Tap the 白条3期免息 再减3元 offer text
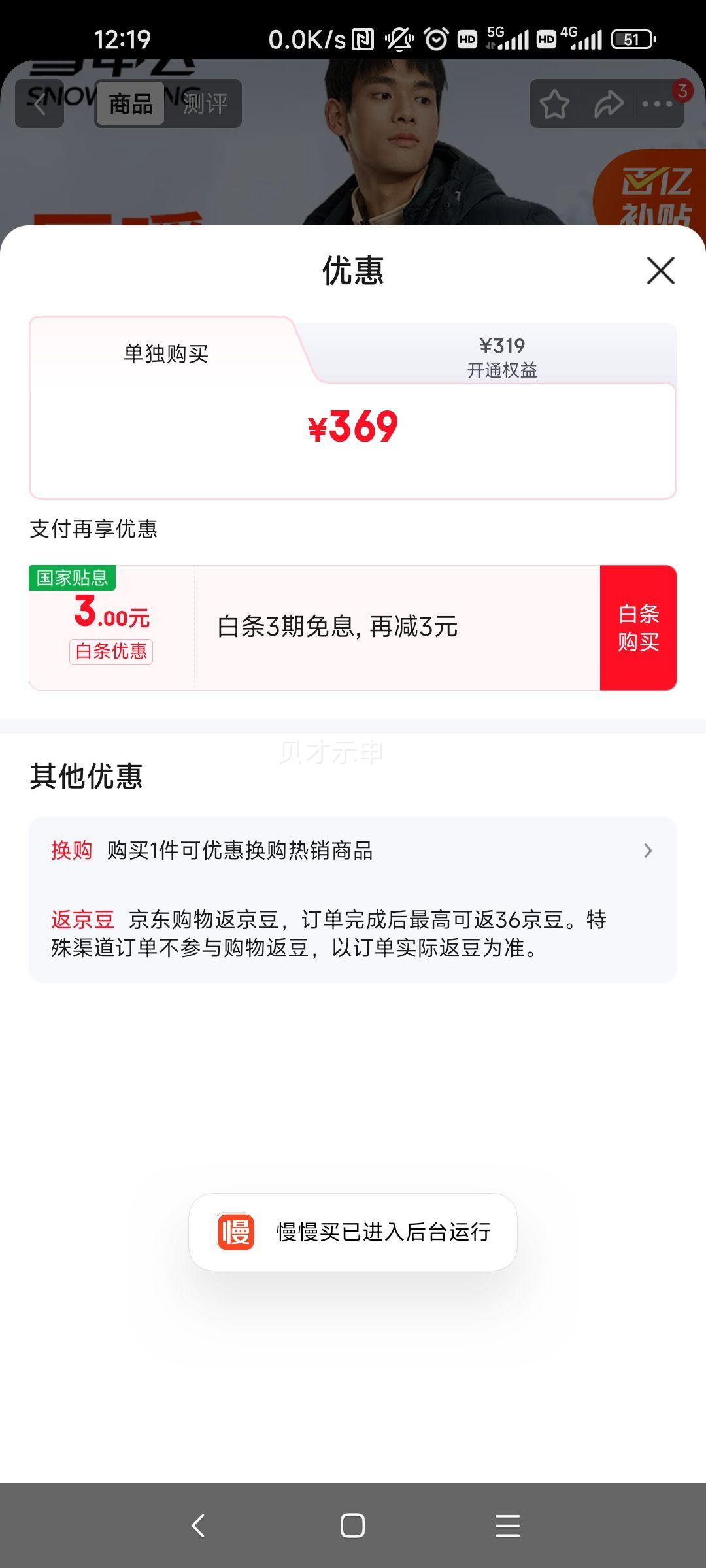Viewport: 706px width, 1568px height. (x=339, y=628)
